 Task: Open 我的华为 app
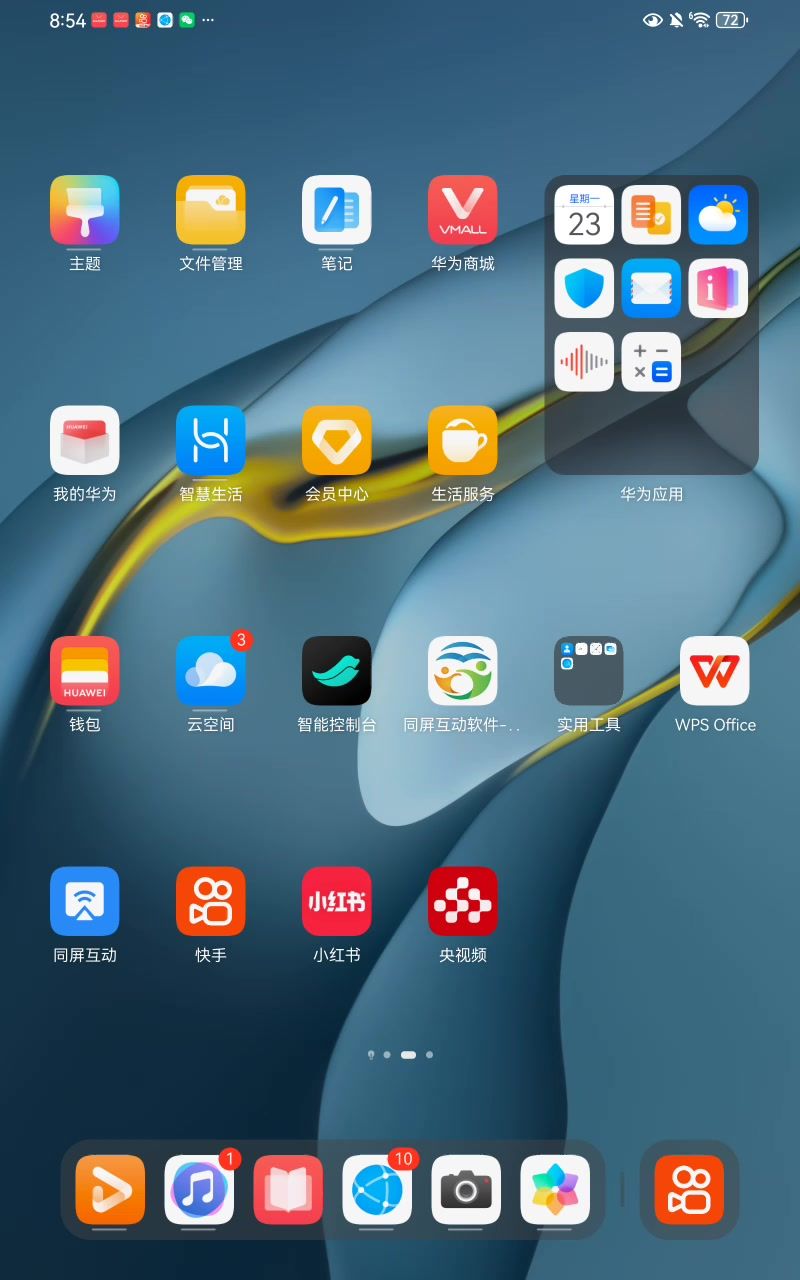coord(85,441)
